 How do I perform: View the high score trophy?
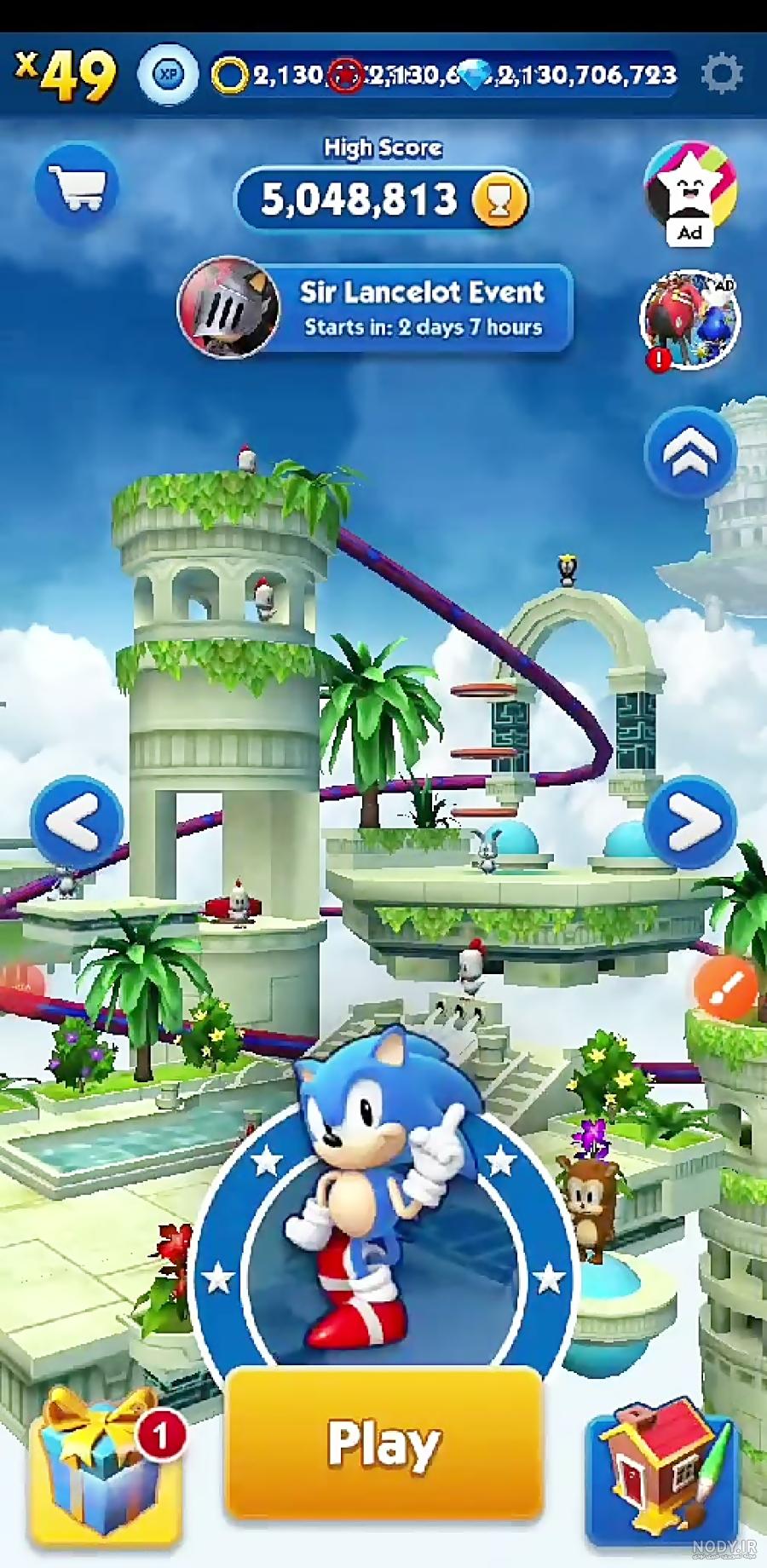point(499,199)
